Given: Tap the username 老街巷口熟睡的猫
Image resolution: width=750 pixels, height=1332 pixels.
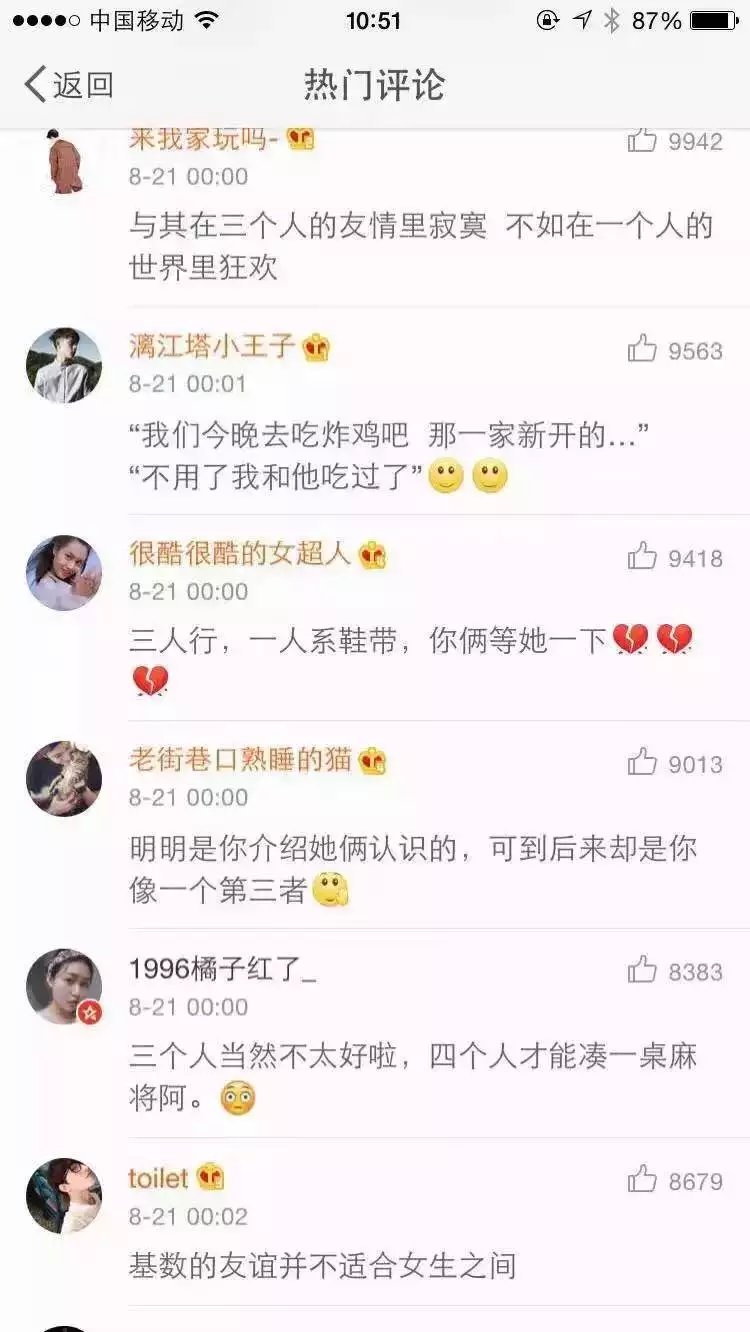Looking at the screenshot, I should (240, 760).
